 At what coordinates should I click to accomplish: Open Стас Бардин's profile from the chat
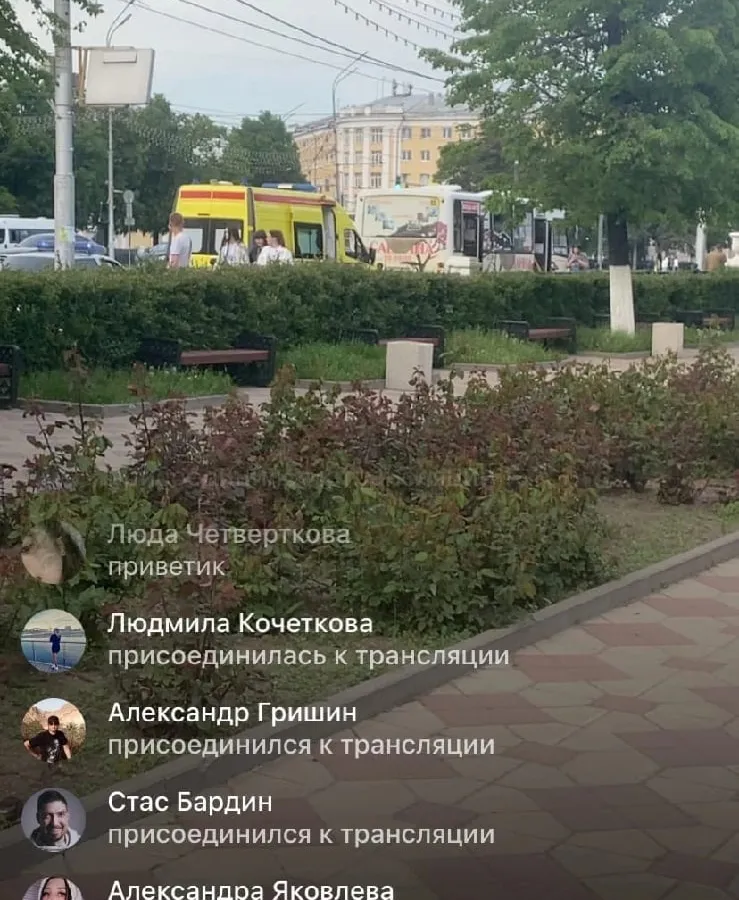pos(54,819)
